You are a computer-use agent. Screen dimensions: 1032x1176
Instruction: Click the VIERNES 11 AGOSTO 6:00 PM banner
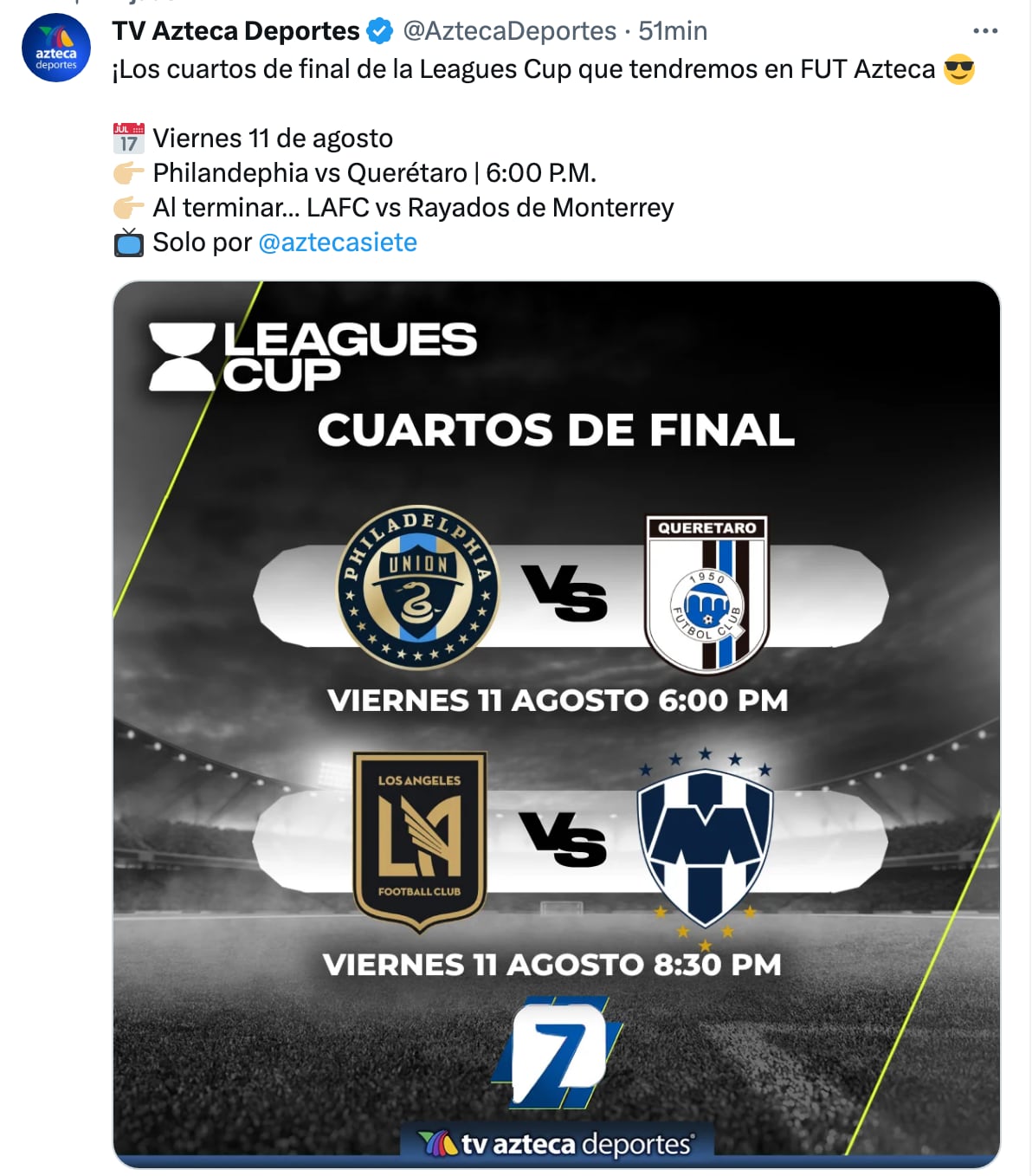[564, 701]
